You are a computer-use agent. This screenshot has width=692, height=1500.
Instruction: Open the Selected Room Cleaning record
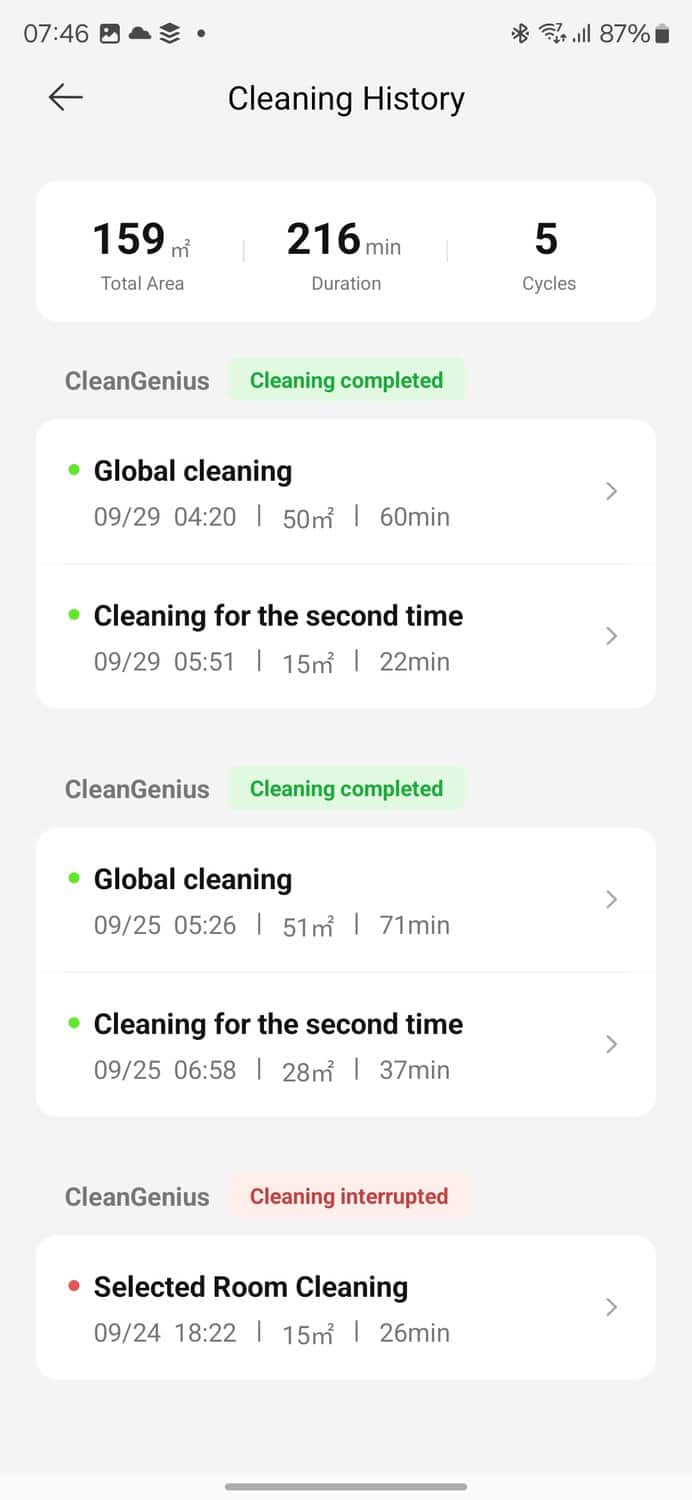click(345, 1308)
